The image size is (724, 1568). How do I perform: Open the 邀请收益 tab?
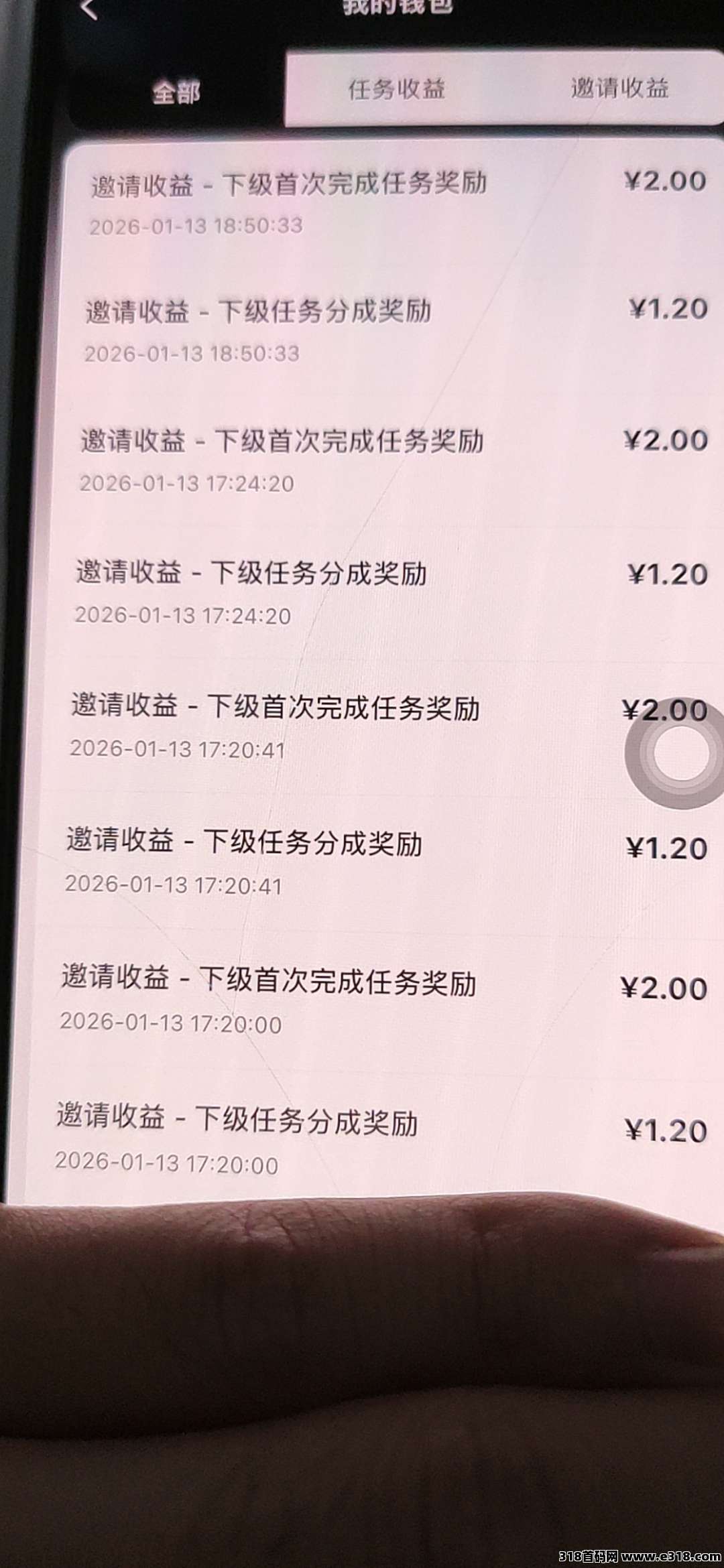[x=619, y=88]
